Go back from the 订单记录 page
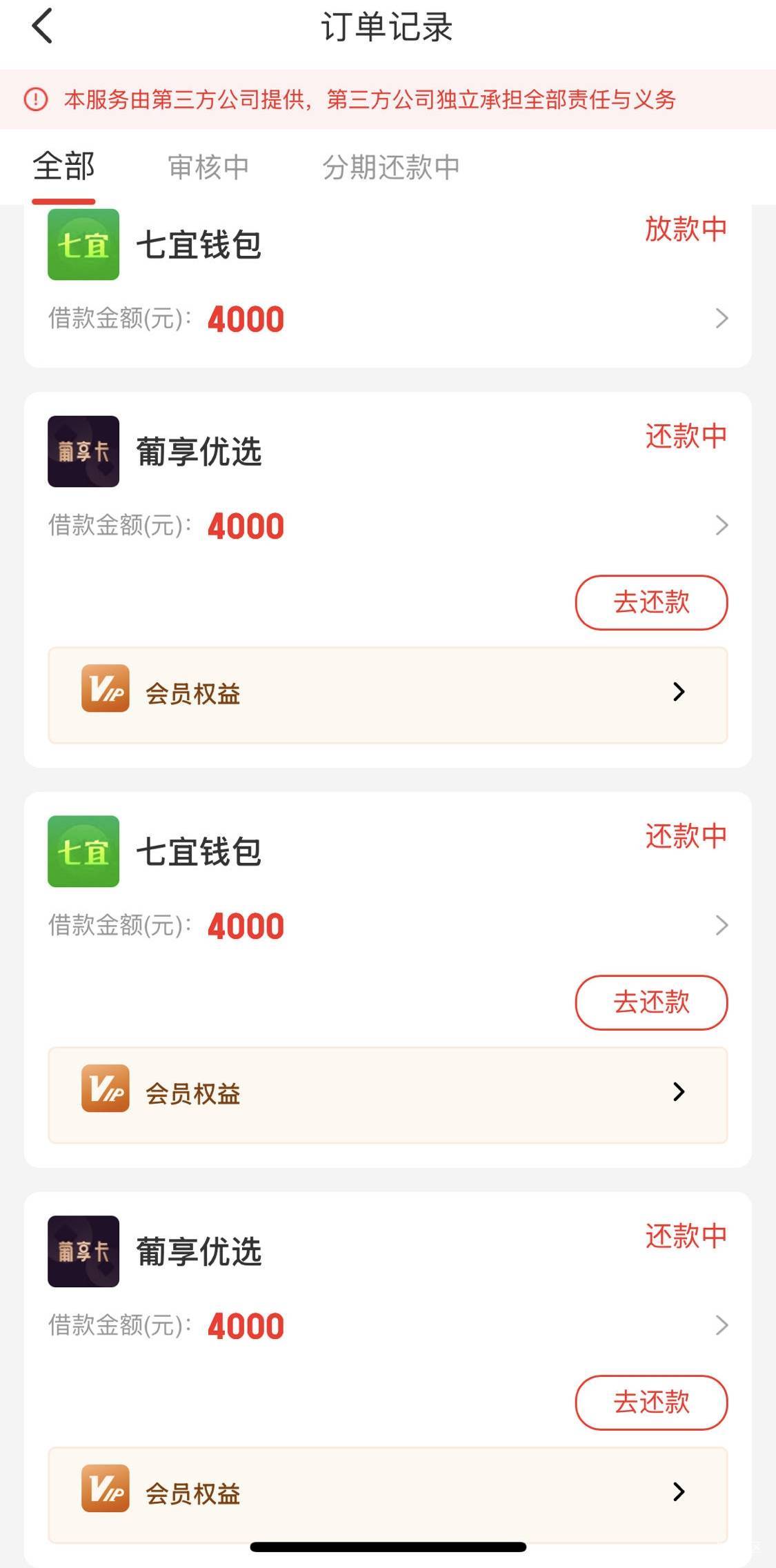776x1568 pixels. click(42, 28)
